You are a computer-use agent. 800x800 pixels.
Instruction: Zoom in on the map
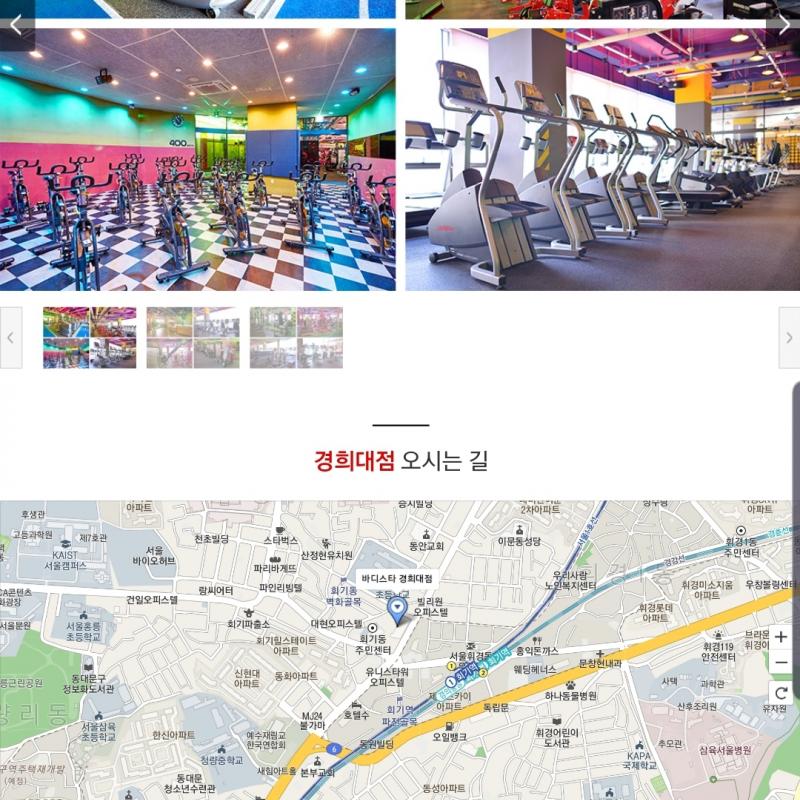point(781,637)
